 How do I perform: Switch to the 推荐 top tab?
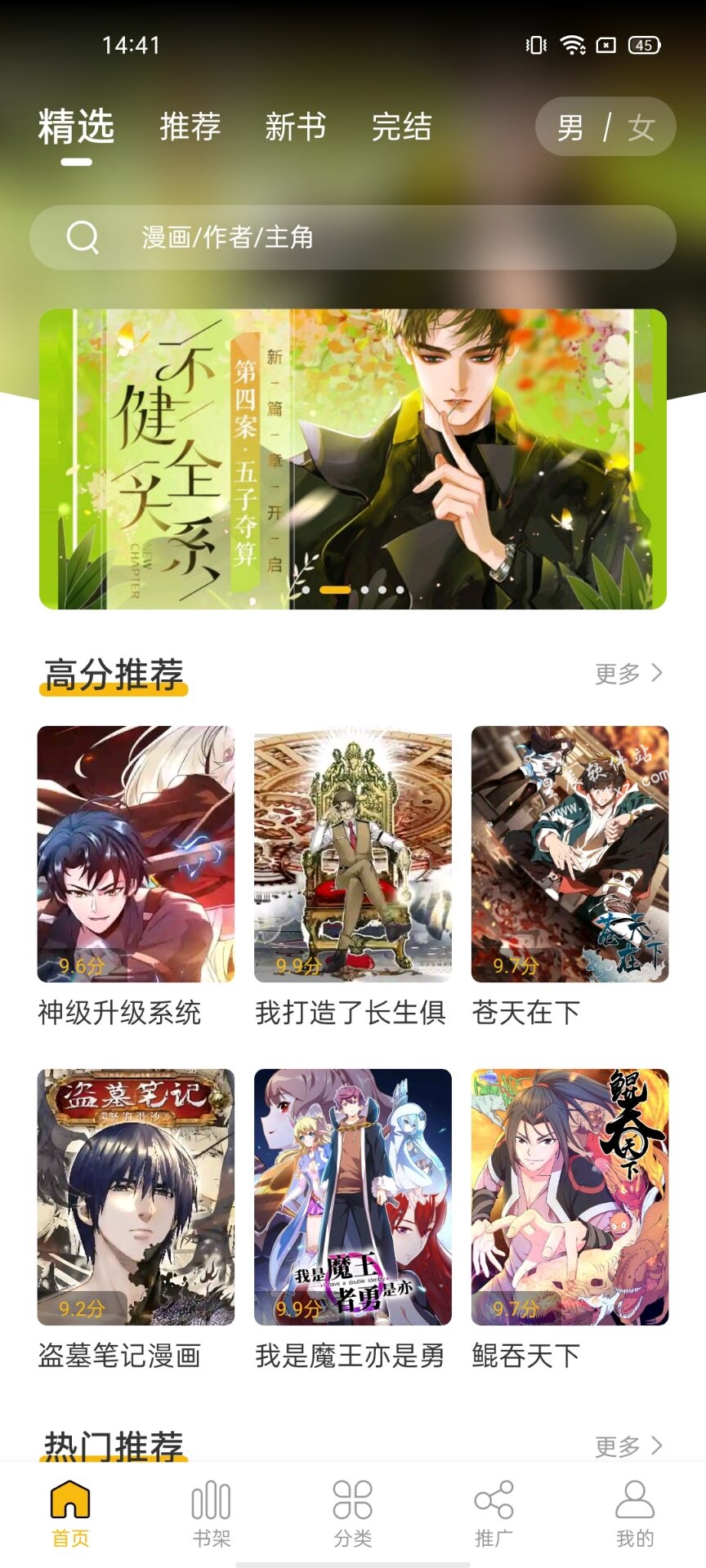[190, 127]
